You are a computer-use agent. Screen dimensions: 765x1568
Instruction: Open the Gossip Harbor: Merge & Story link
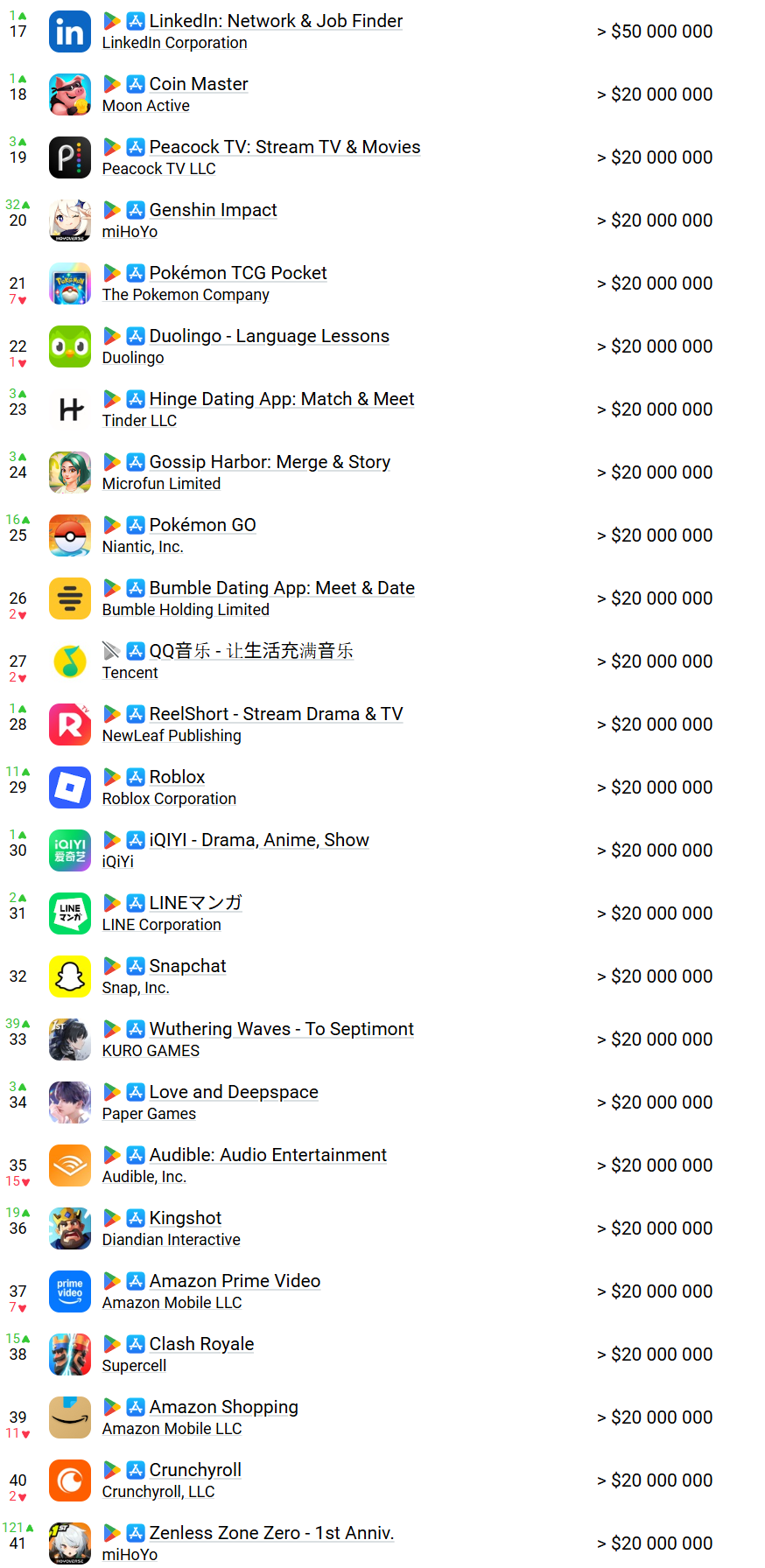coord(270,462)
